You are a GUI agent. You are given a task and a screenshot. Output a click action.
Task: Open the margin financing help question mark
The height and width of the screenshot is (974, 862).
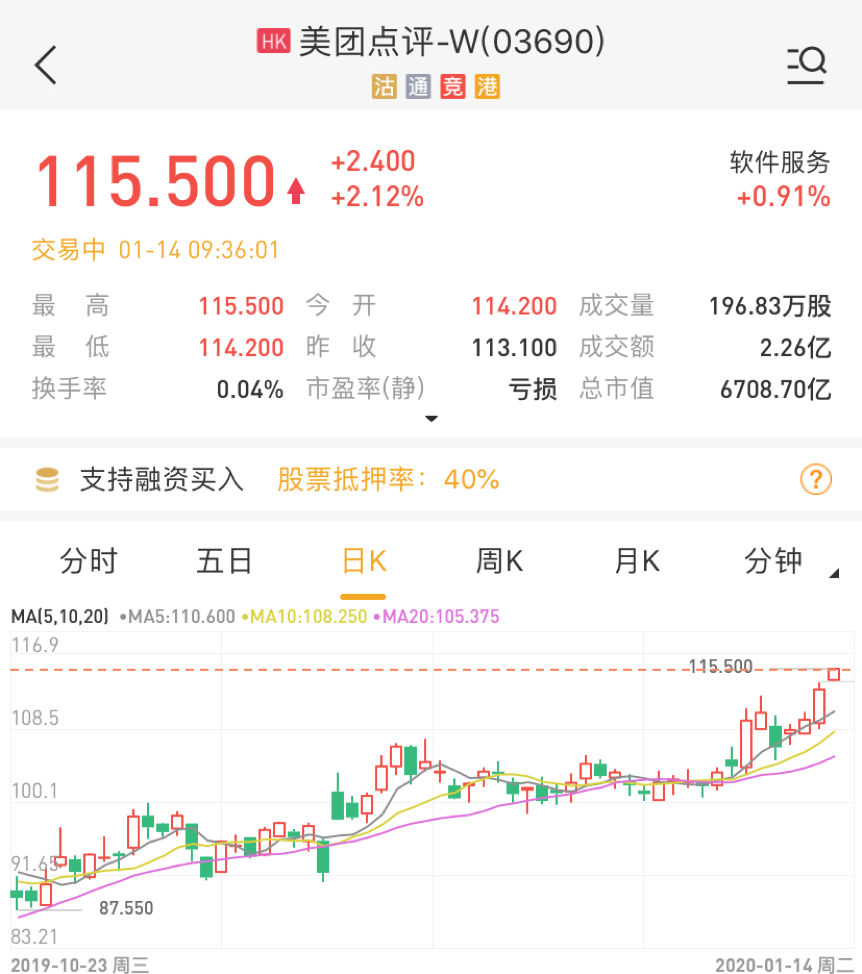pyautogui.click(x=816, y=480)
